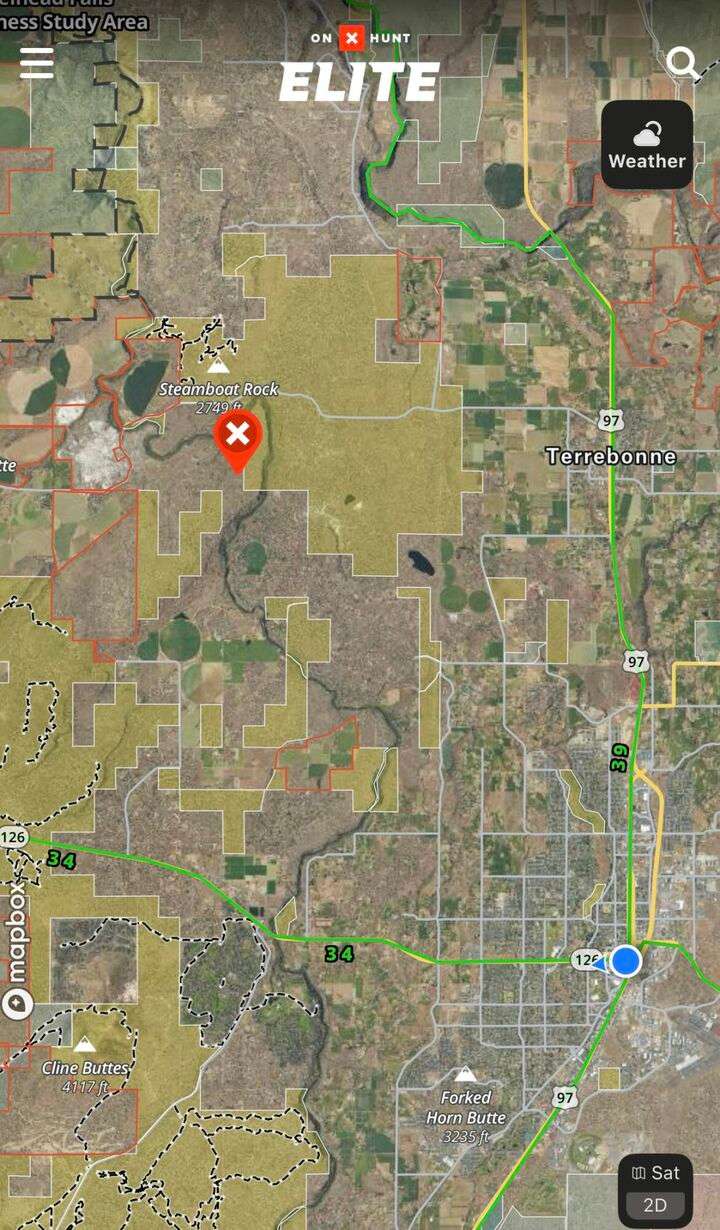
Task: Toggle the 2D map view
Action: point(655,1205)
